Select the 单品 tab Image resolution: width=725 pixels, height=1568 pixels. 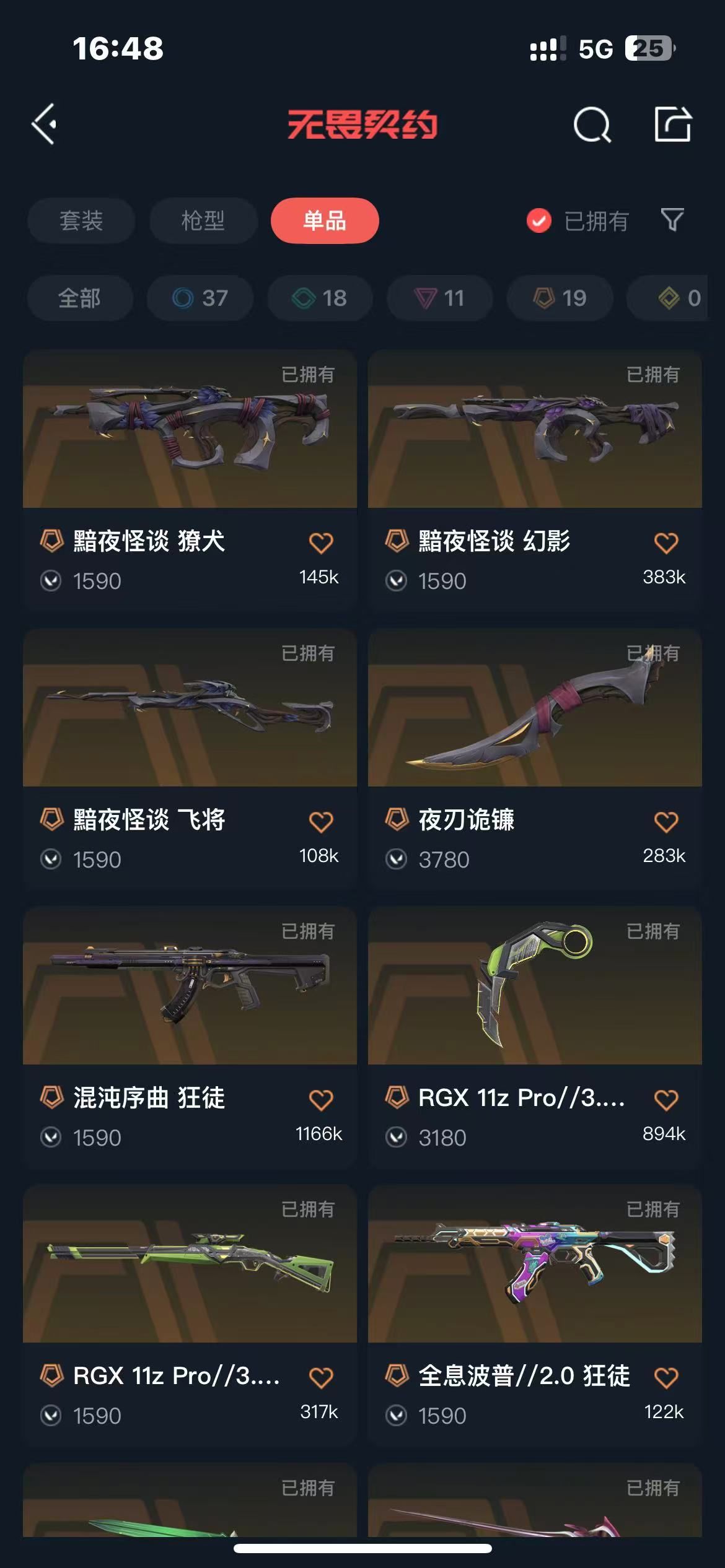[325, 221]
